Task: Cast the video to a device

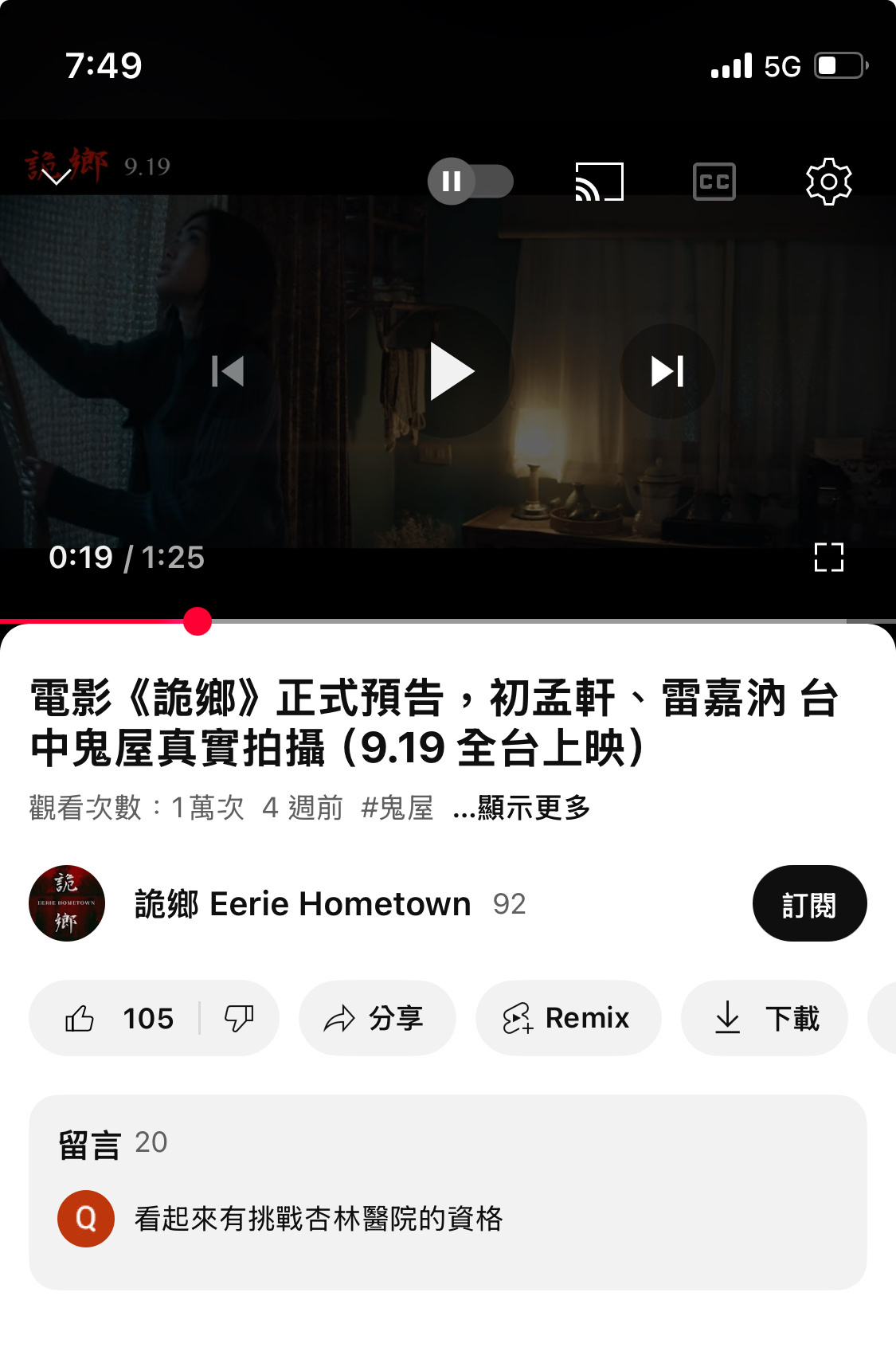Action: [x=599, y=182]
